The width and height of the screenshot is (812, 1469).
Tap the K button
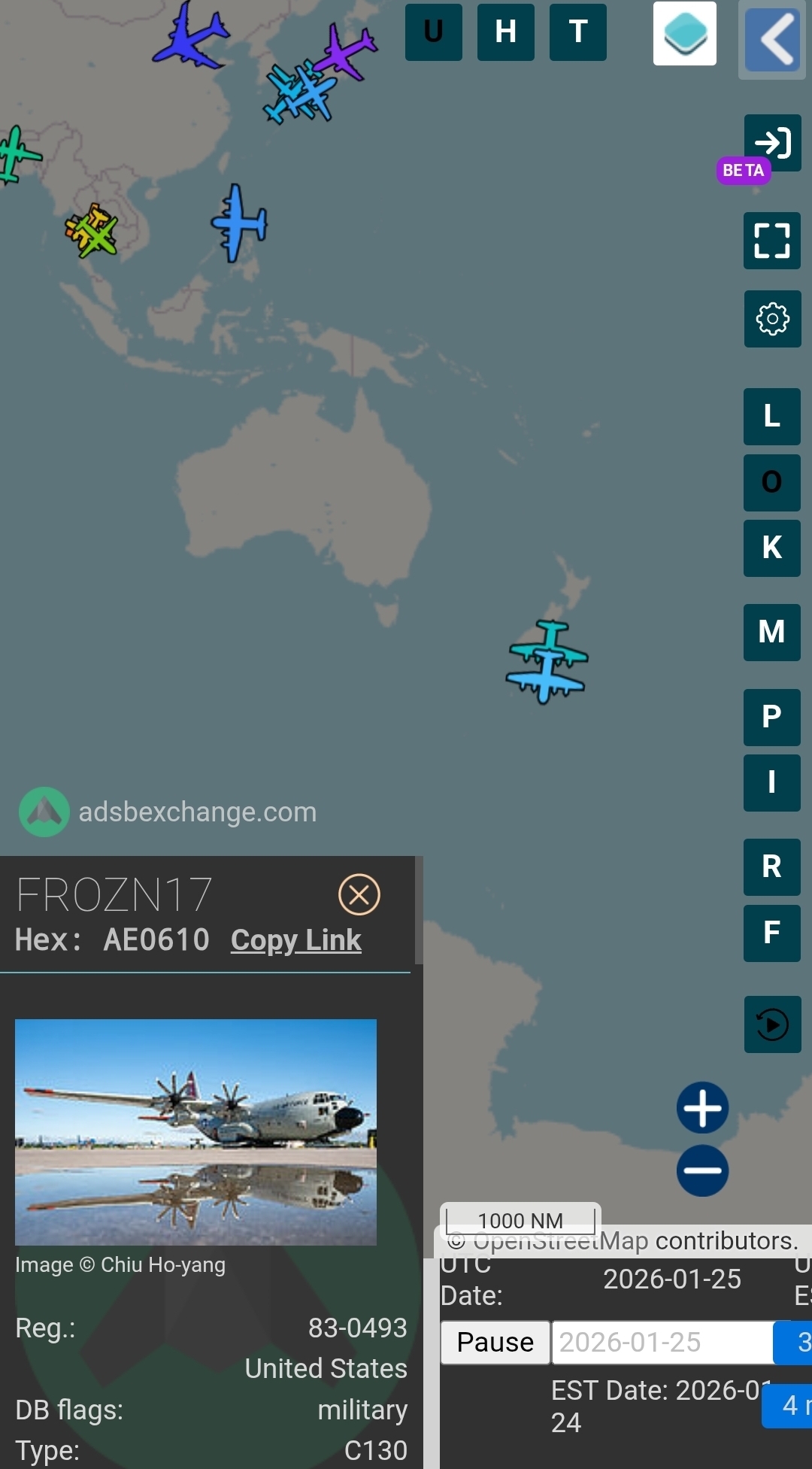771,548
